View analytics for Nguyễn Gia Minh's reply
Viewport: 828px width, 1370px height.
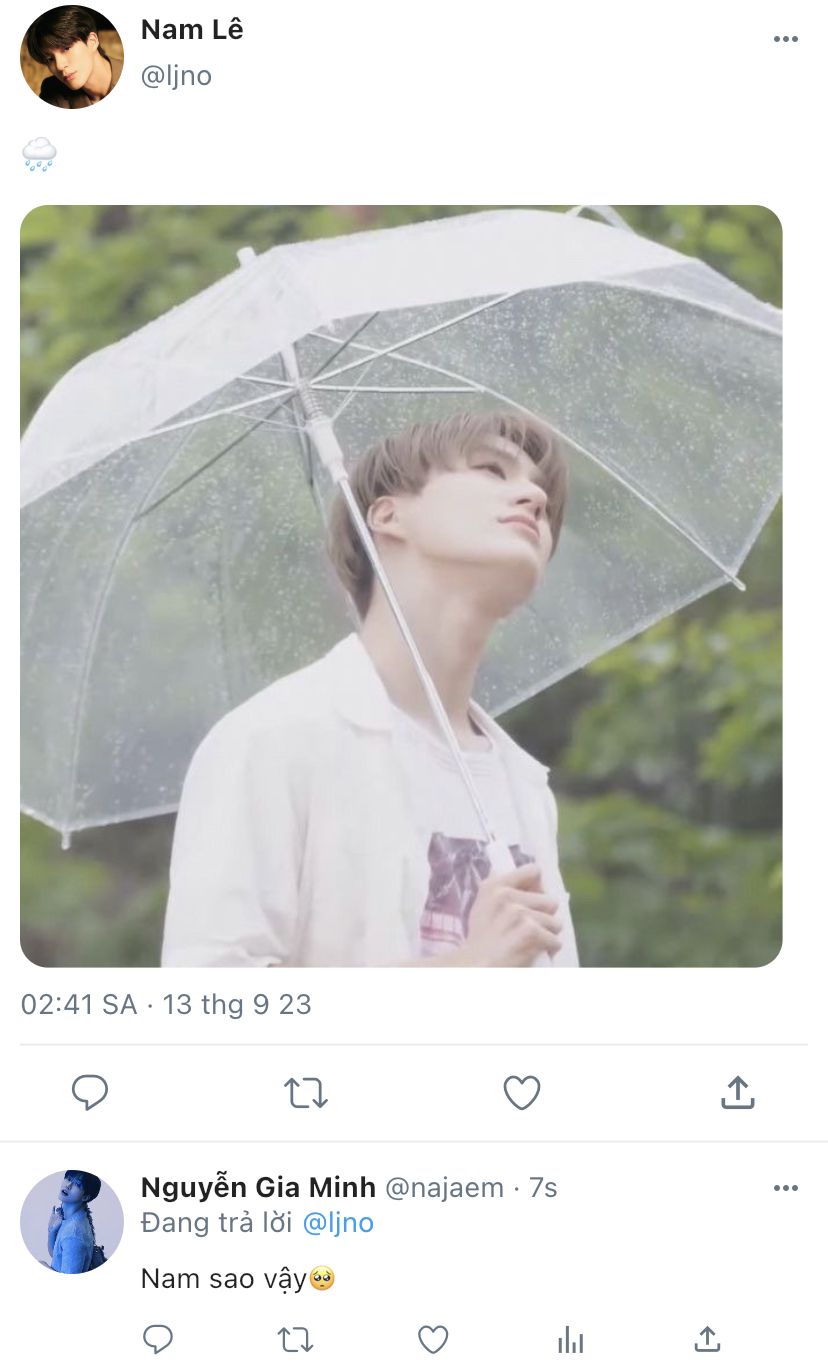[x=570, y=1339]
